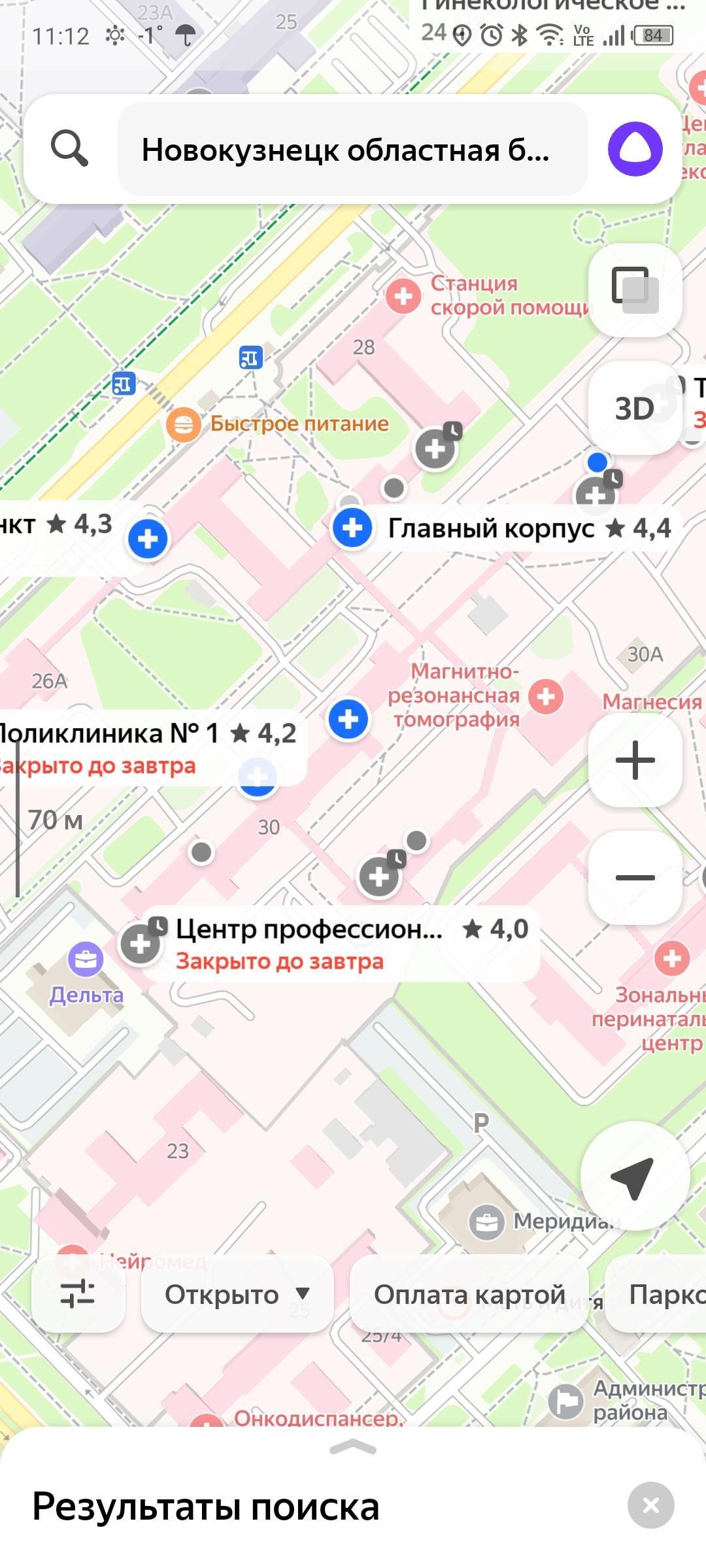The image size is (706, 1568).
Task: Tap the magnifier search icon
Action: pyautogui.click(x=69, y=148)
